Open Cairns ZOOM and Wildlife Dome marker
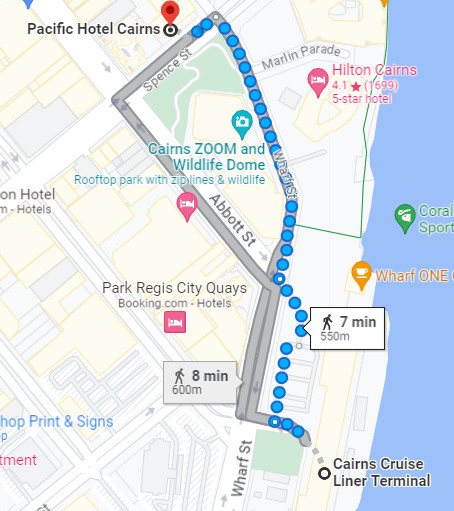 (x=242, y=124)
